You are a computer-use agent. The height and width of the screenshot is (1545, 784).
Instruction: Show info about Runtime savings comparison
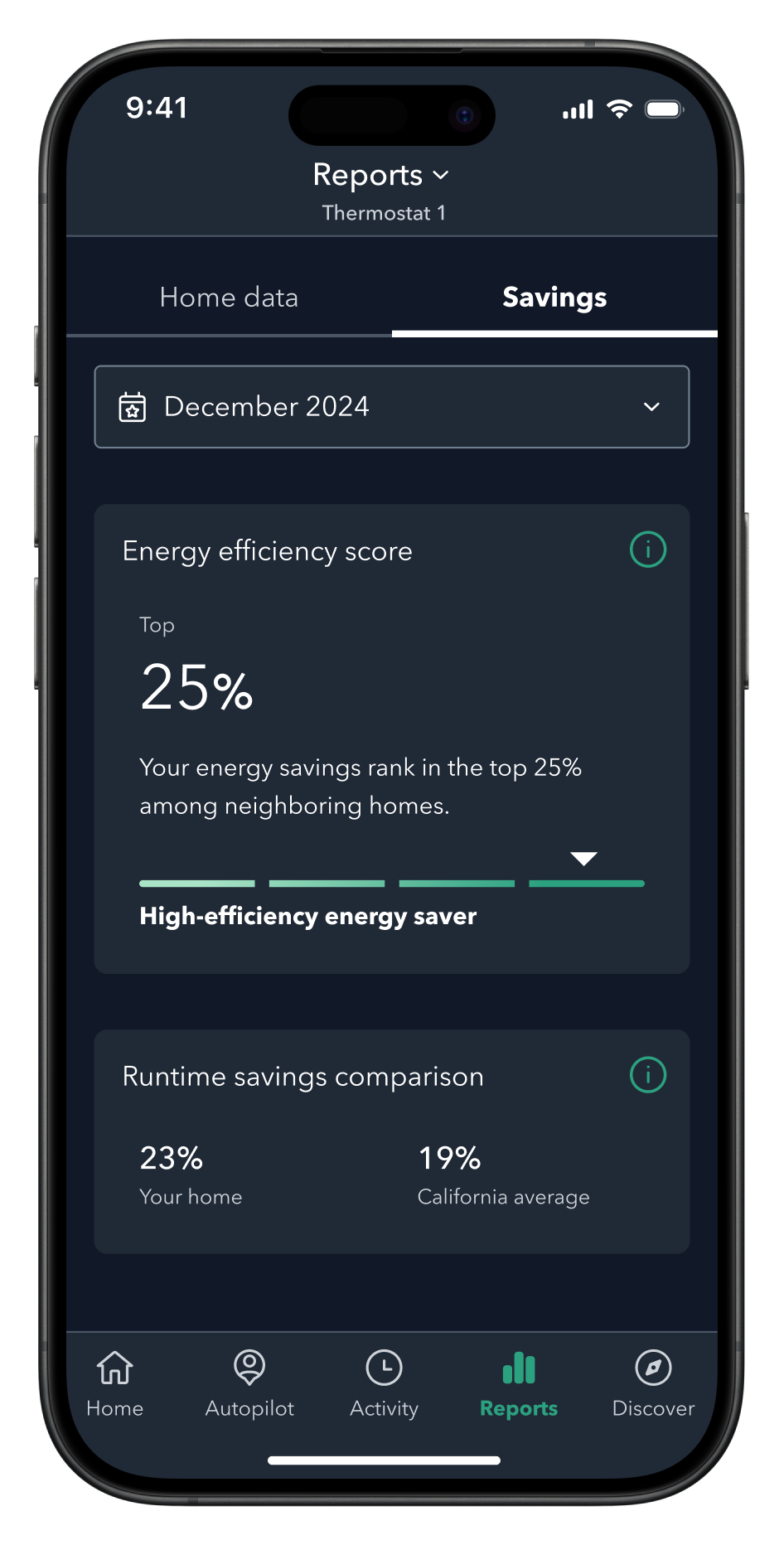coord(647,1075)
